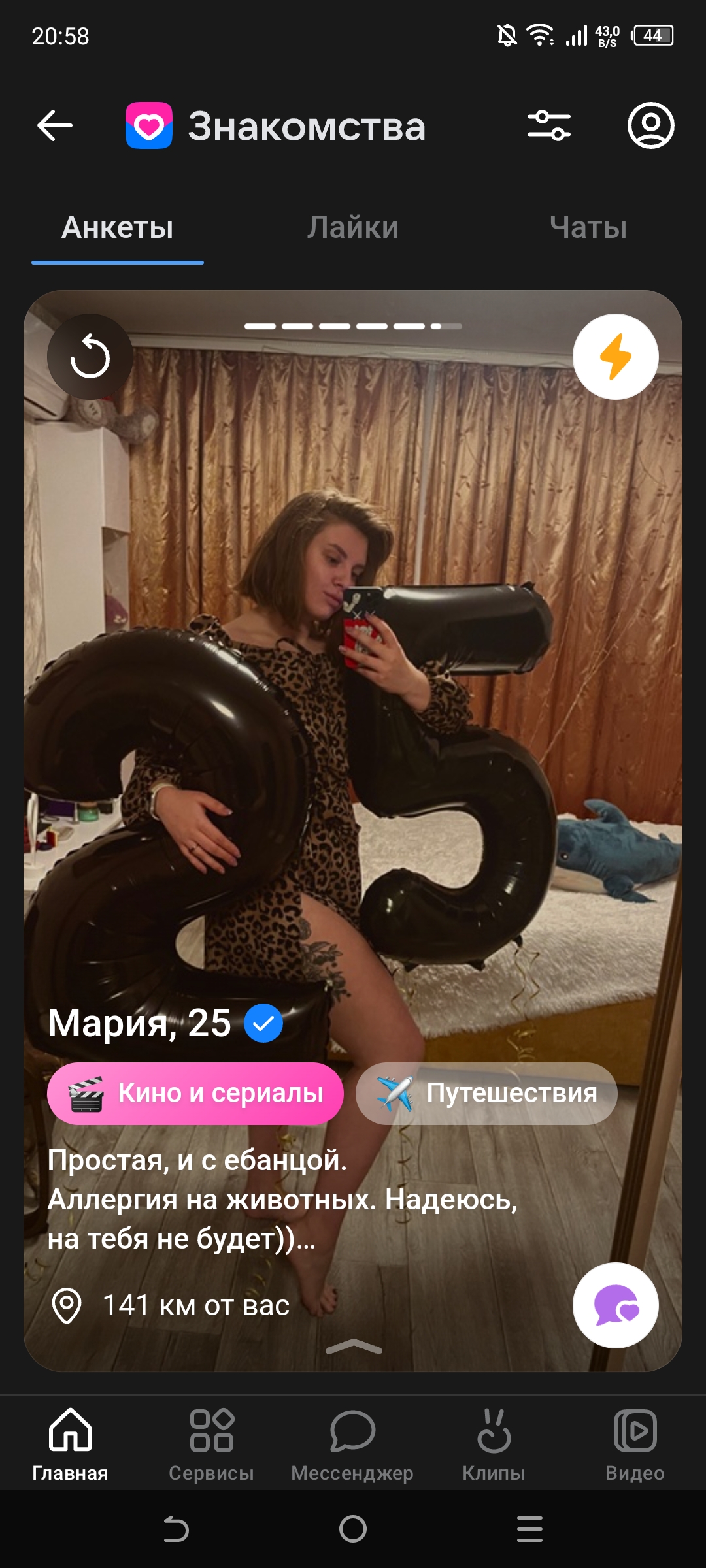Viewport: 706px width, 1568px height.
Task: Open the dating filter settings
Action: tap(549, 125)
